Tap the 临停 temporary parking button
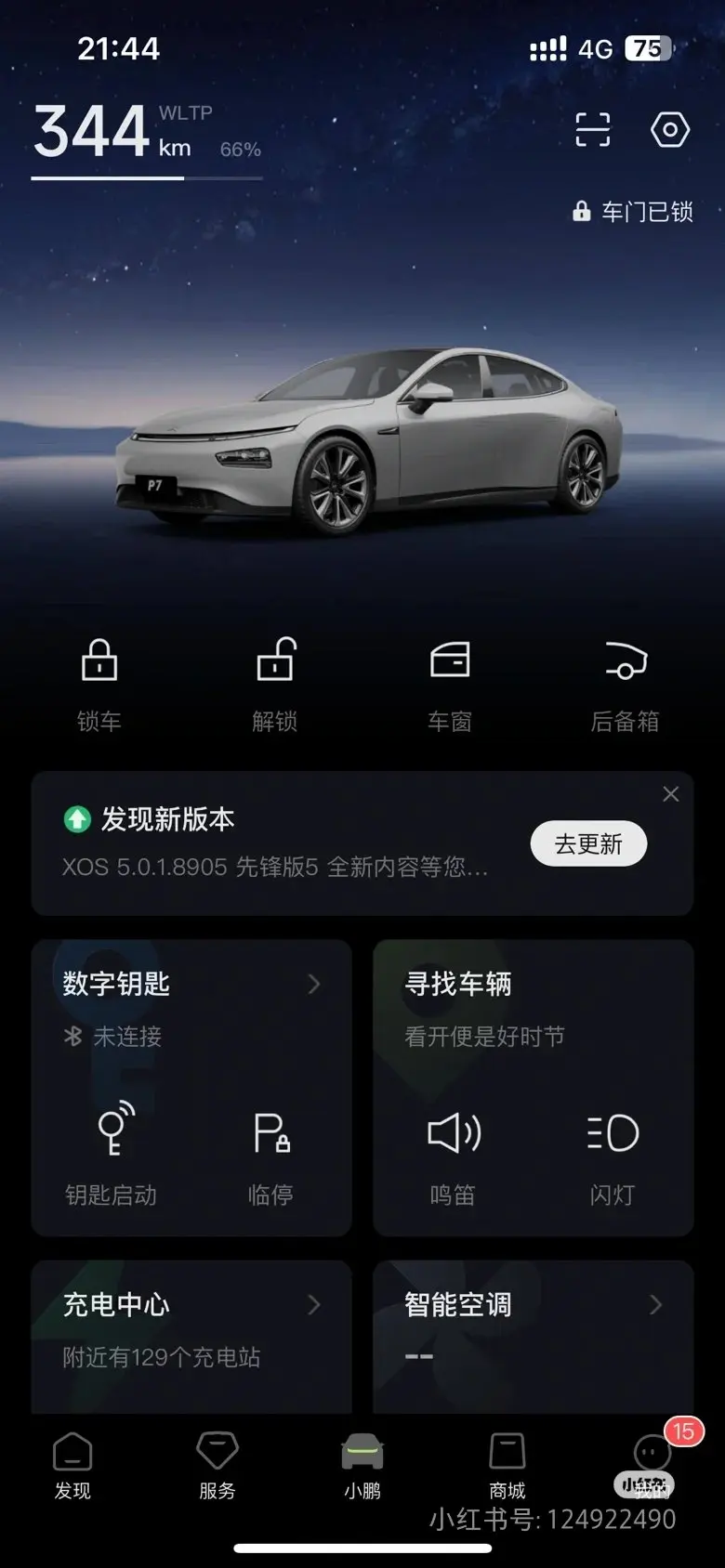Viewport: 725px width, 1568px height. (x=270, y=1155)
